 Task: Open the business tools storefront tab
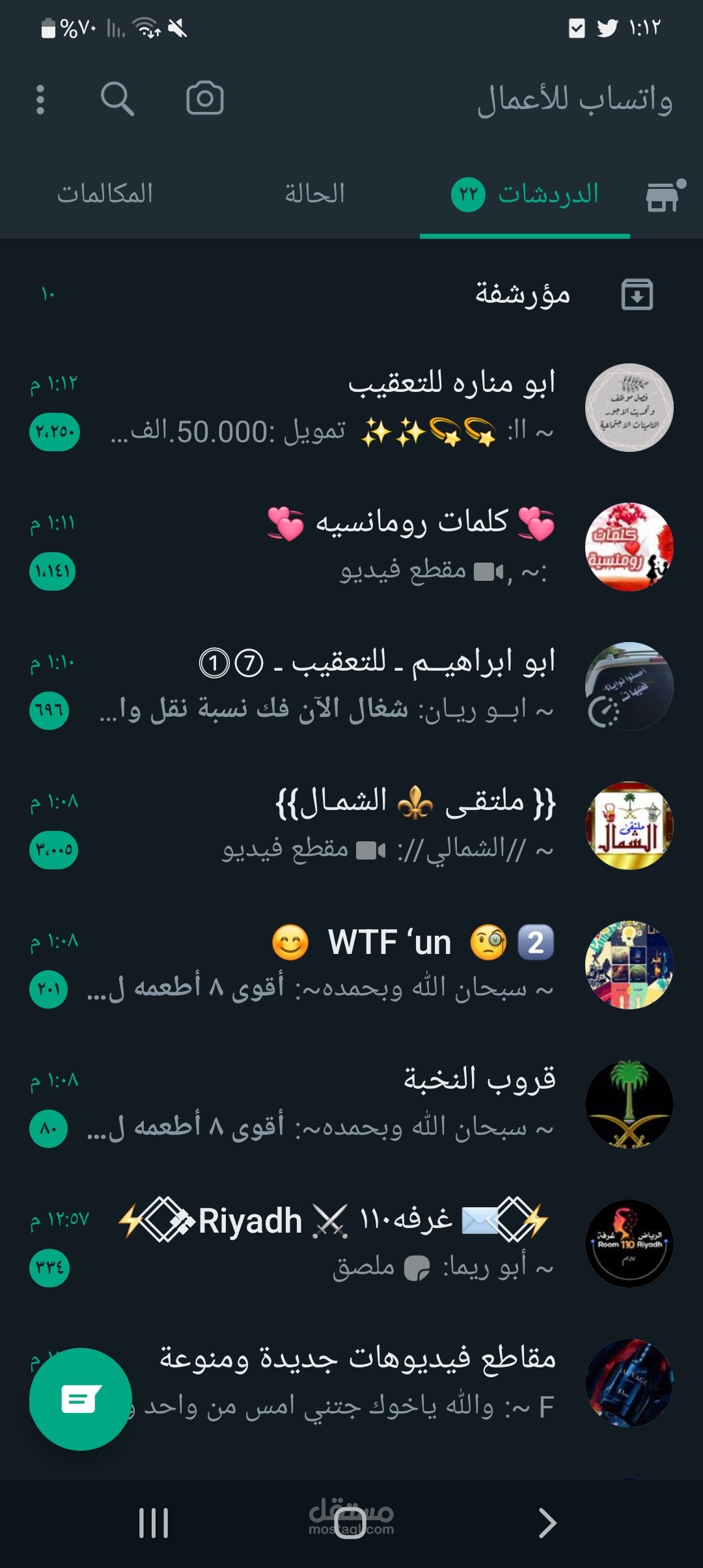(x=664, y=196)
